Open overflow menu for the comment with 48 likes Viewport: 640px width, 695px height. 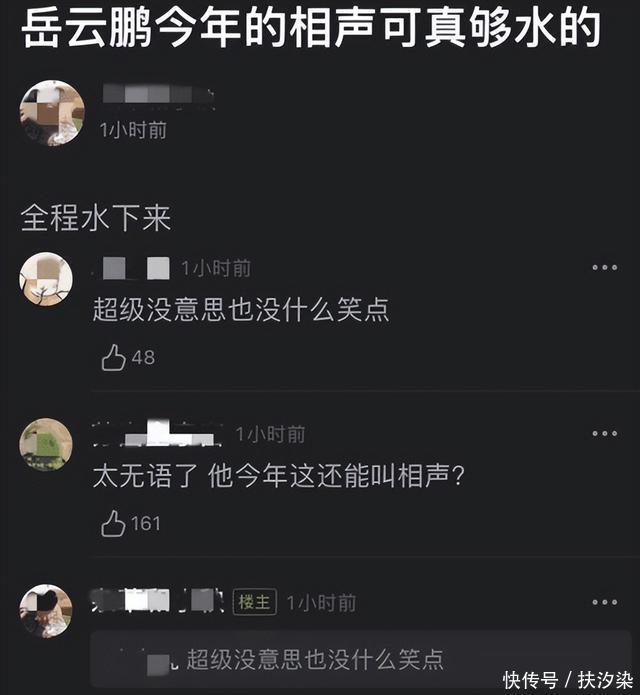[604, 268]
